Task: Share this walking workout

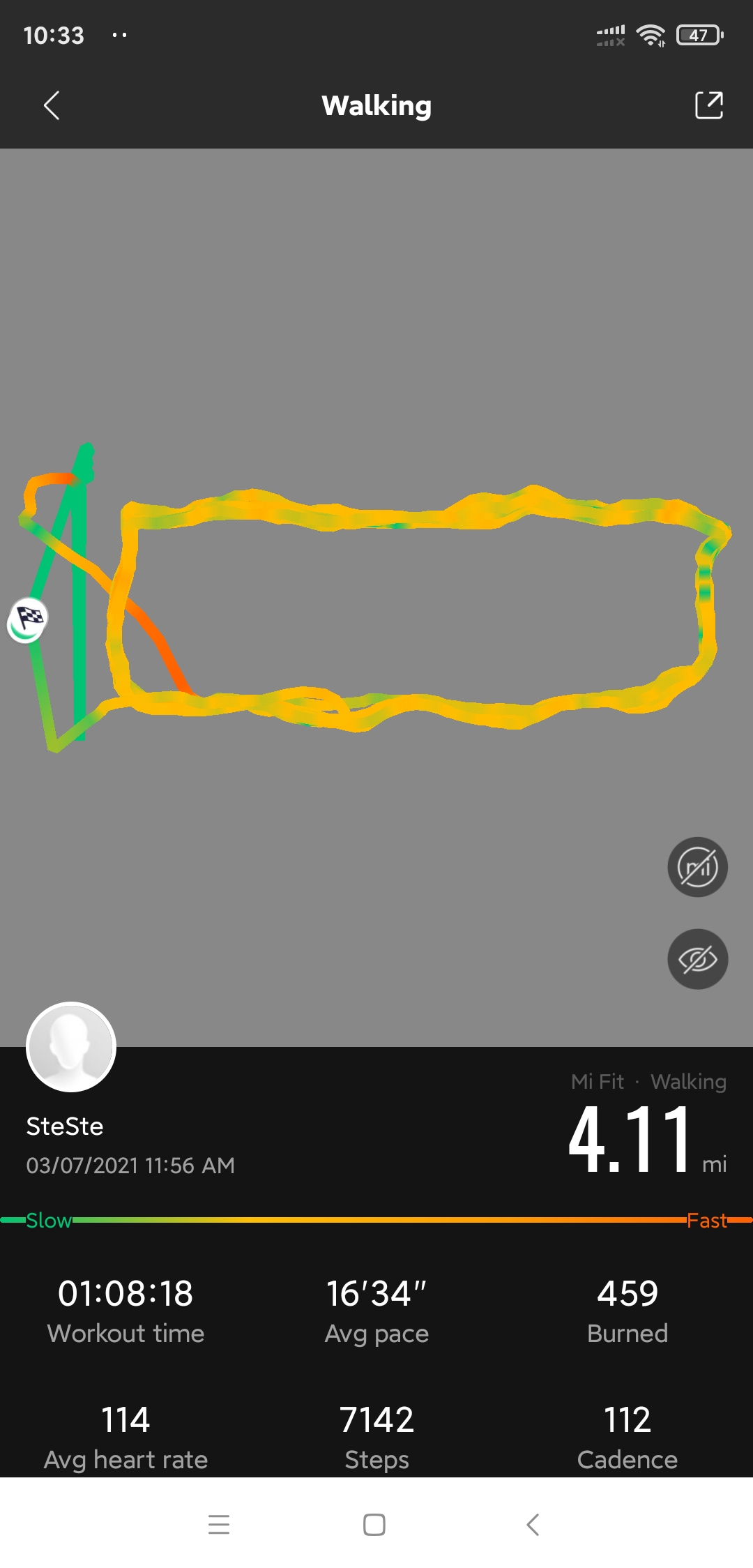Action: pos(709,105)
